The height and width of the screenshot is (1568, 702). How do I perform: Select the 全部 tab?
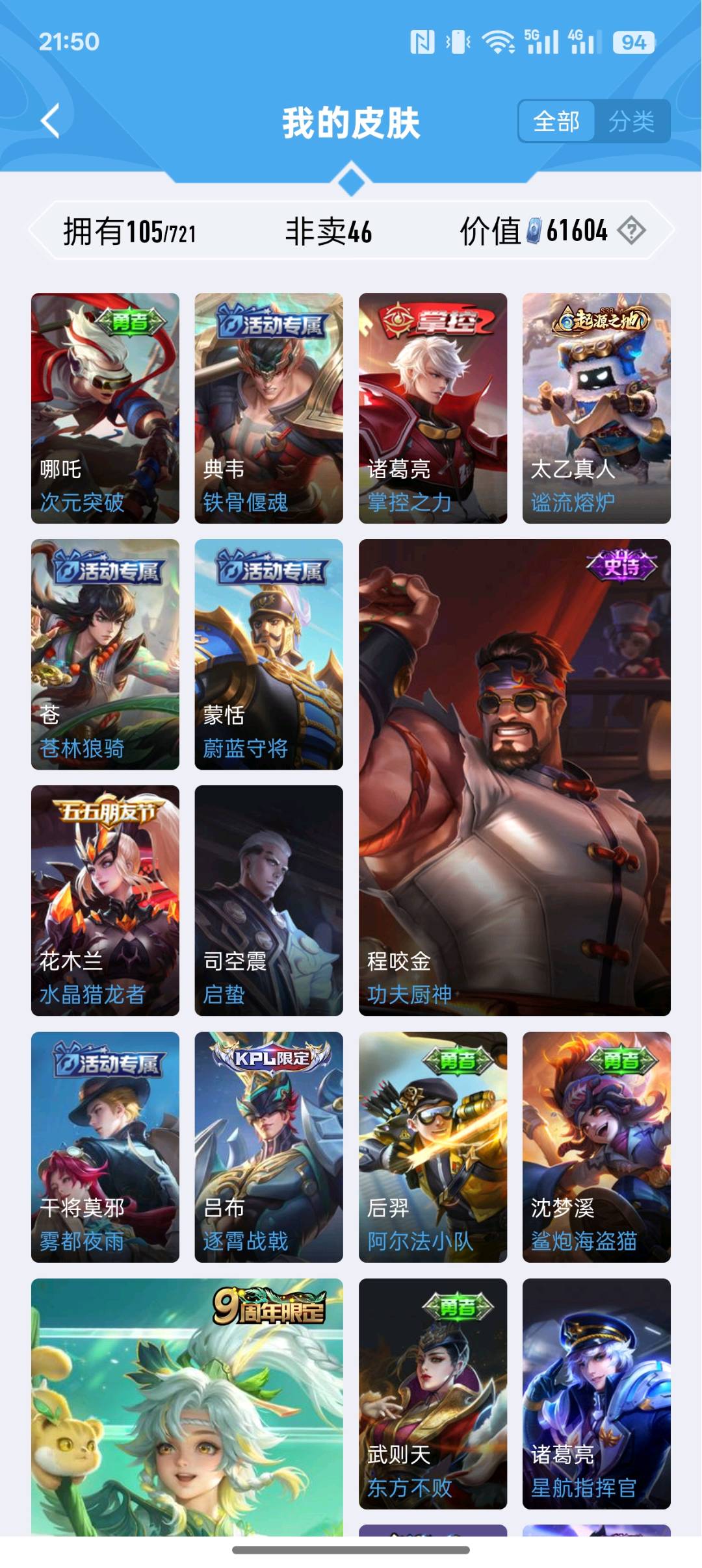pos(556,121)
